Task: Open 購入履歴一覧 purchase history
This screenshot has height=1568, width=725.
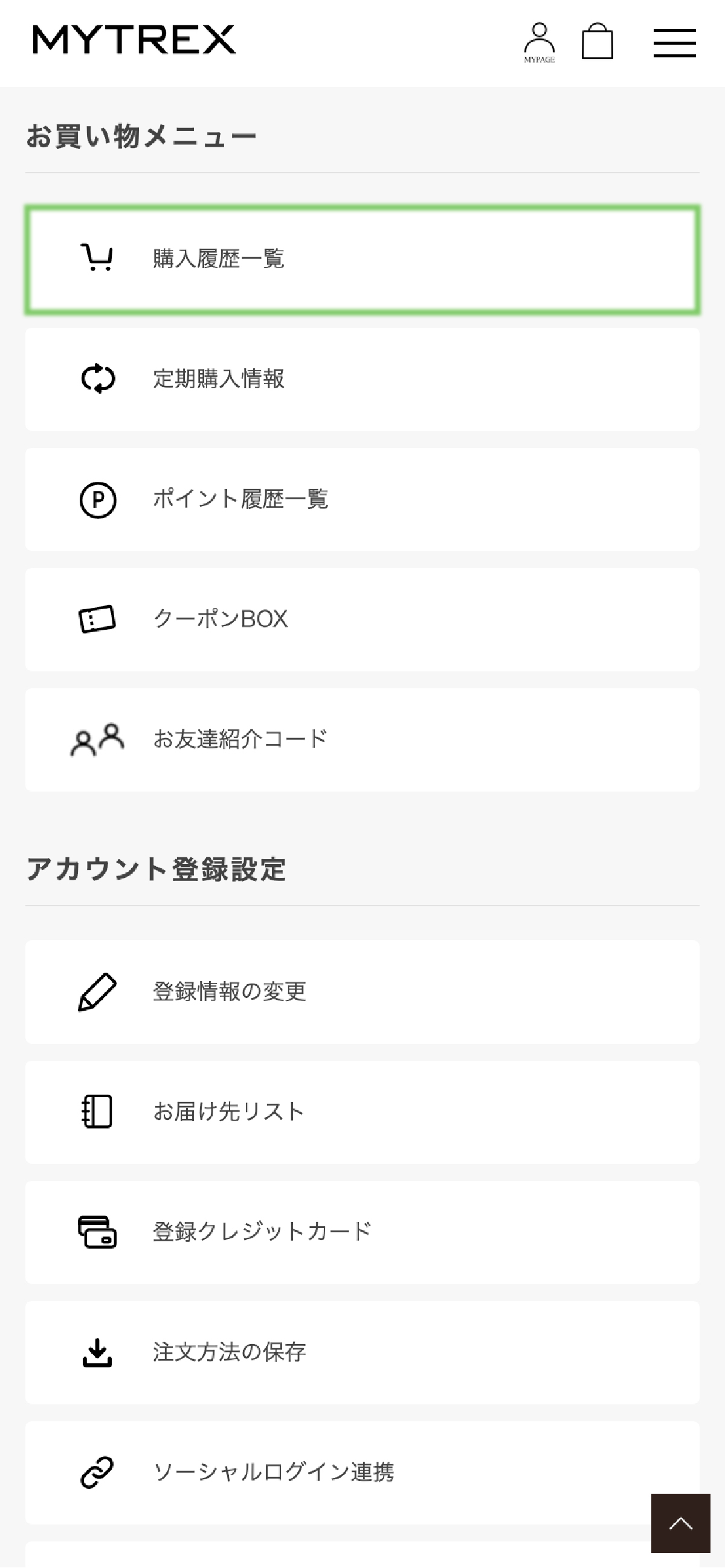Action: 362,260
